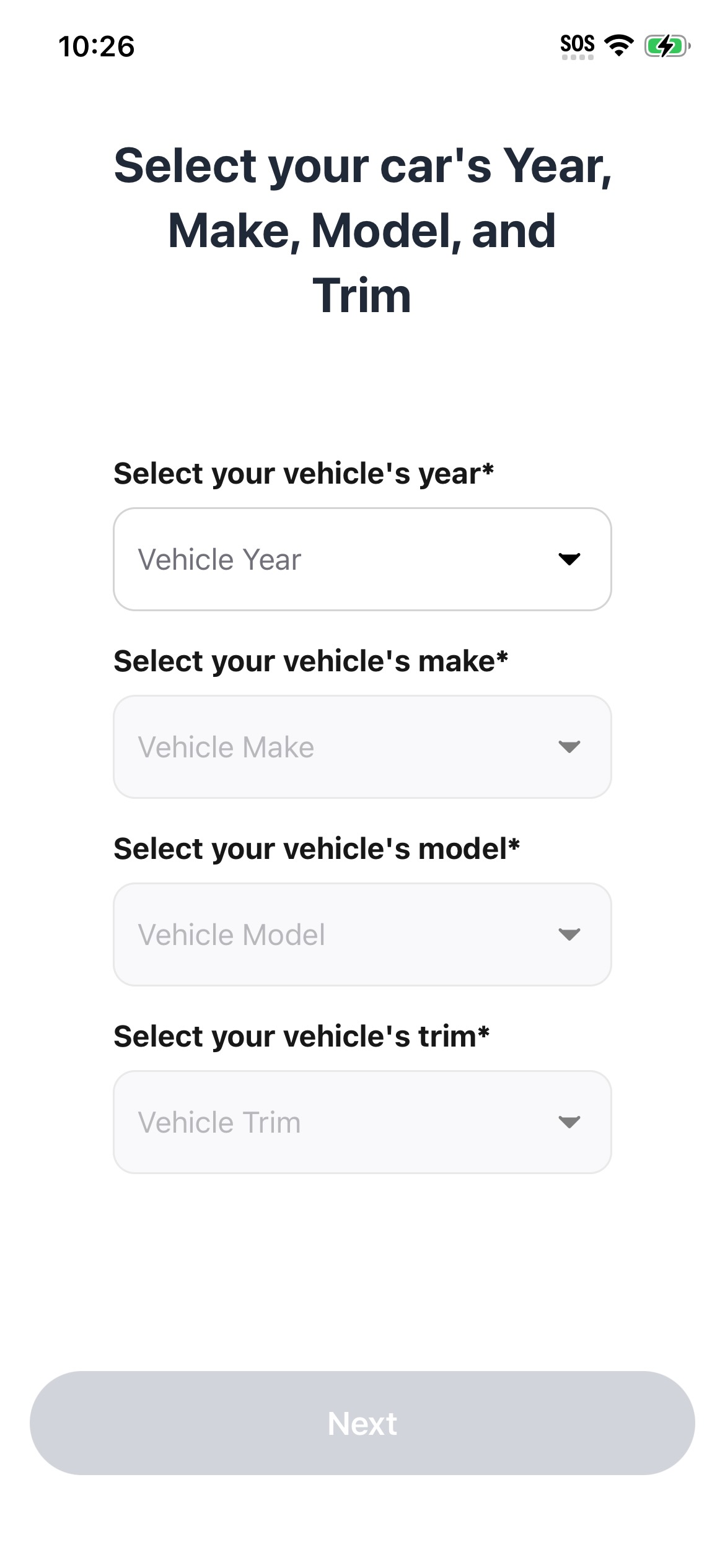Open the Vehicle Model dropdown
This screenshot has height=1568, width=725.
tap(362, 934)
